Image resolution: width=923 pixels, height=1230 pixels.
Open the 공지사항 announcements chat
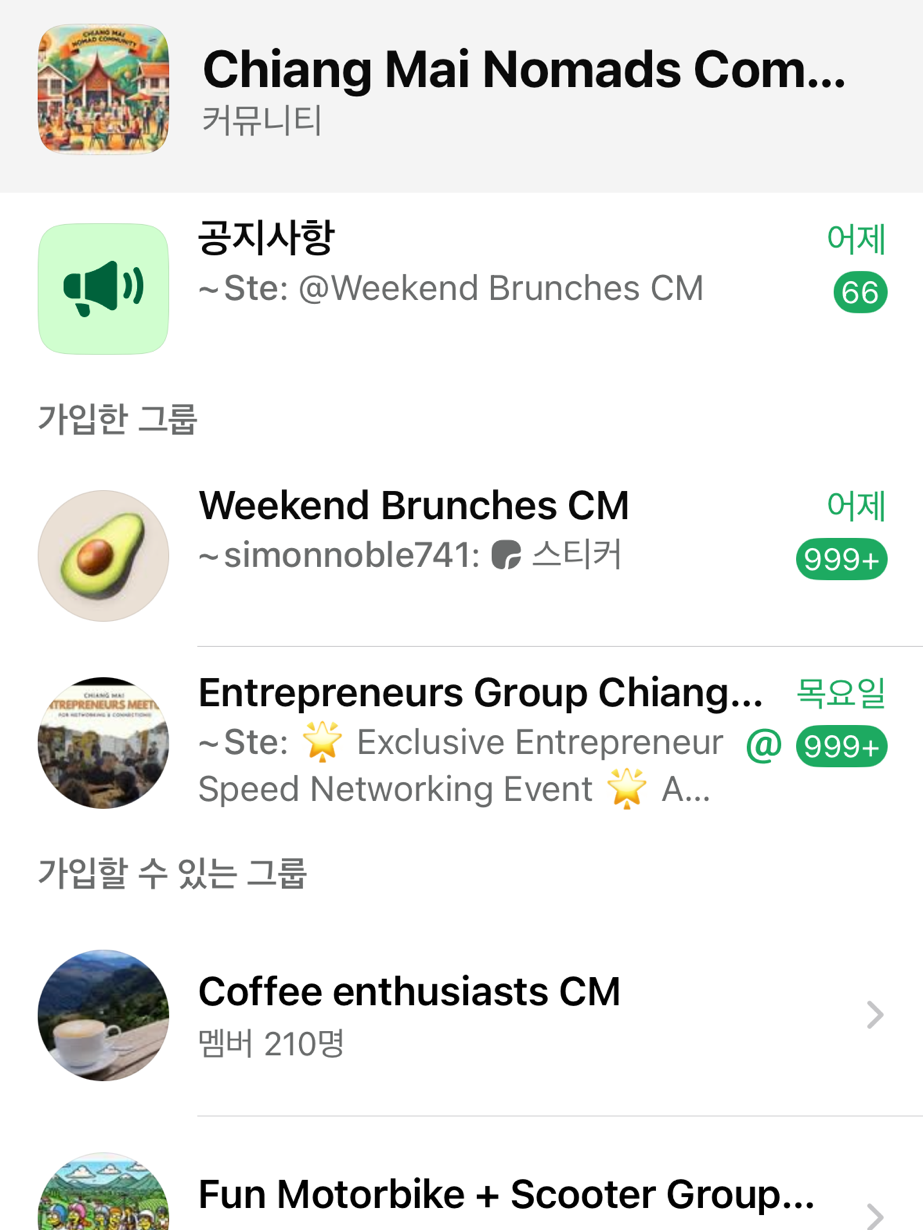click(460, 264)
